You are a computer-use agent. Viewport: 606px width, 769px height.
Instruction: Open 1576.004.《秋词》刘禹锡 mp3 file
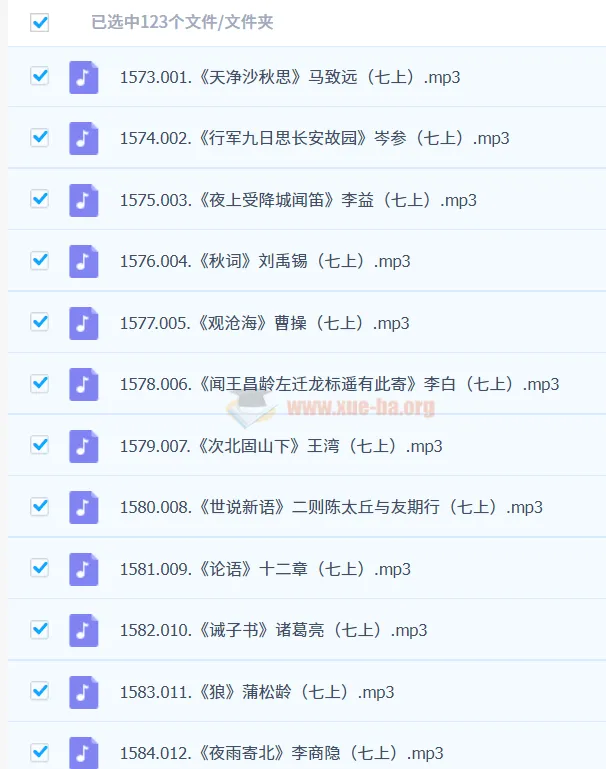264,261
